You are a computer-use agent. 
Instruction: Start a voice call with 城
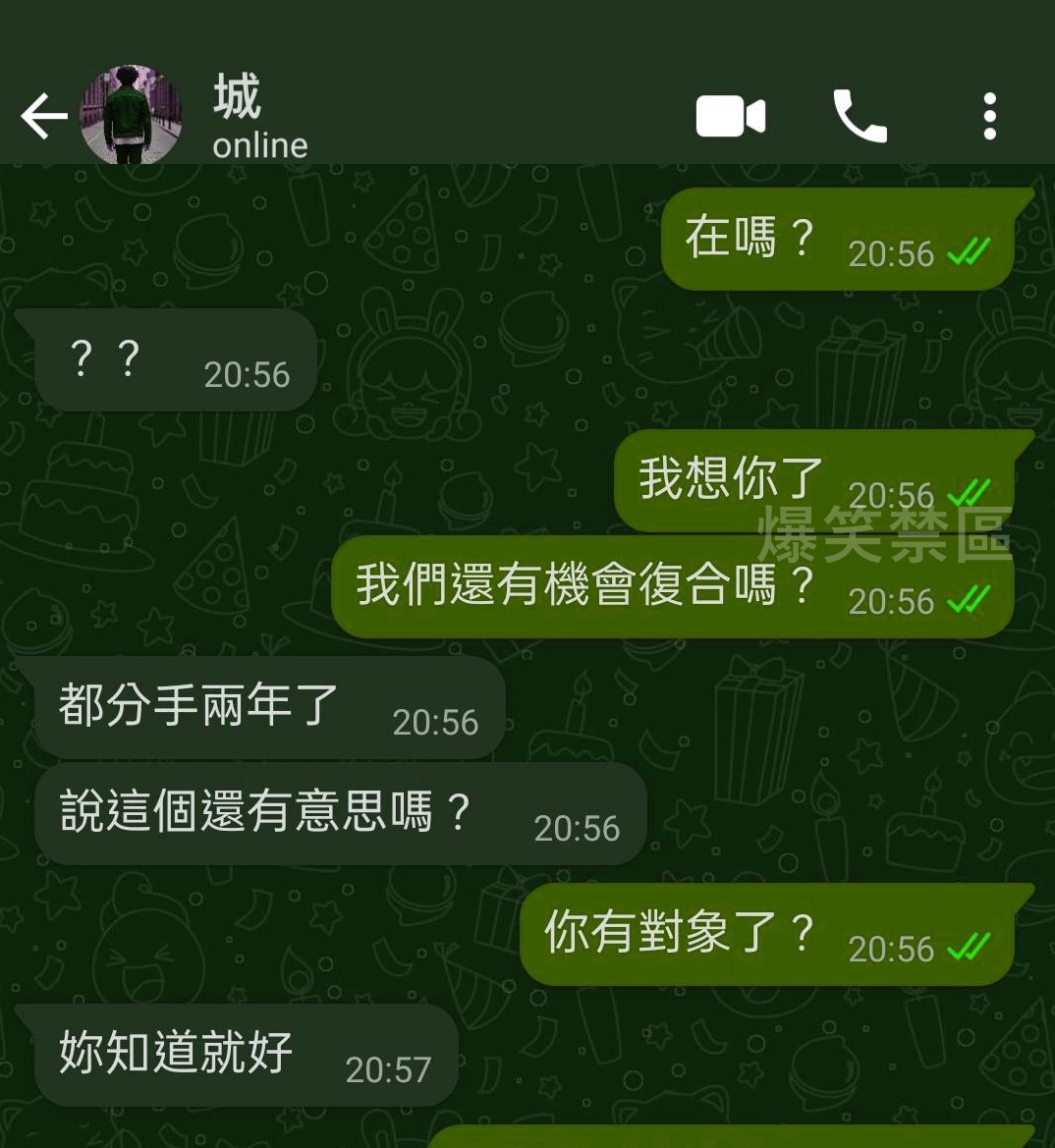pyautogui.click(x=860, y=117)
